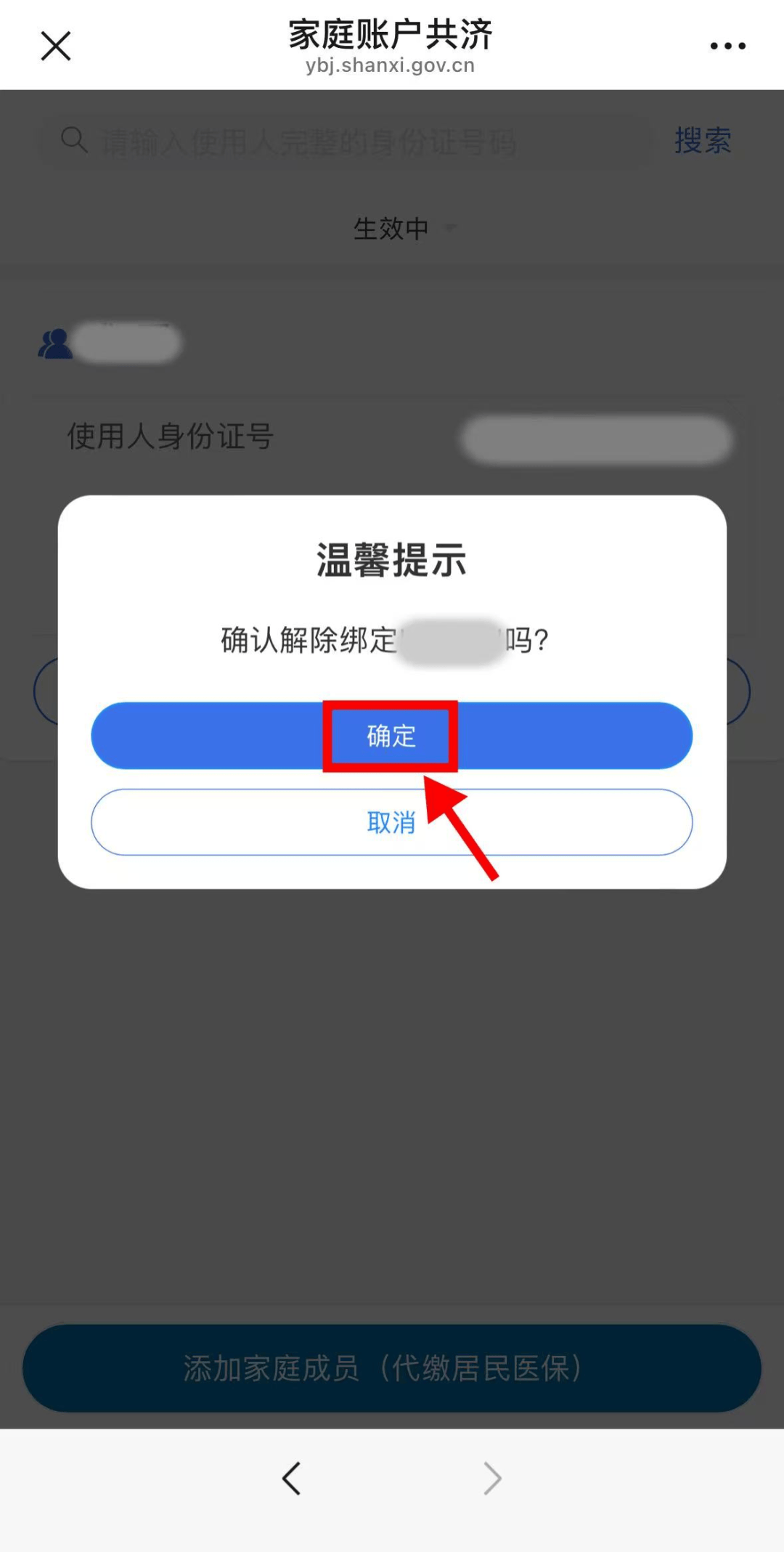Confirm unbinding with 确定 button
This screenshot has height=1552, width=784.
point(391,736)
